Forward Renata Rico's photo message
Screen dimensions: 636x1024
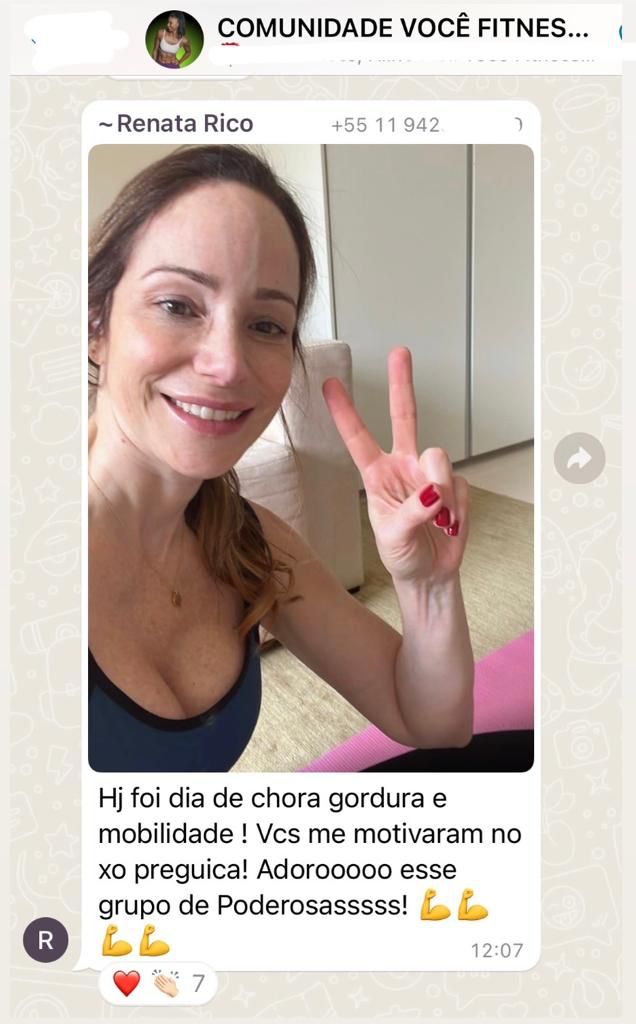pyautogui.click(x=580, y=459)
